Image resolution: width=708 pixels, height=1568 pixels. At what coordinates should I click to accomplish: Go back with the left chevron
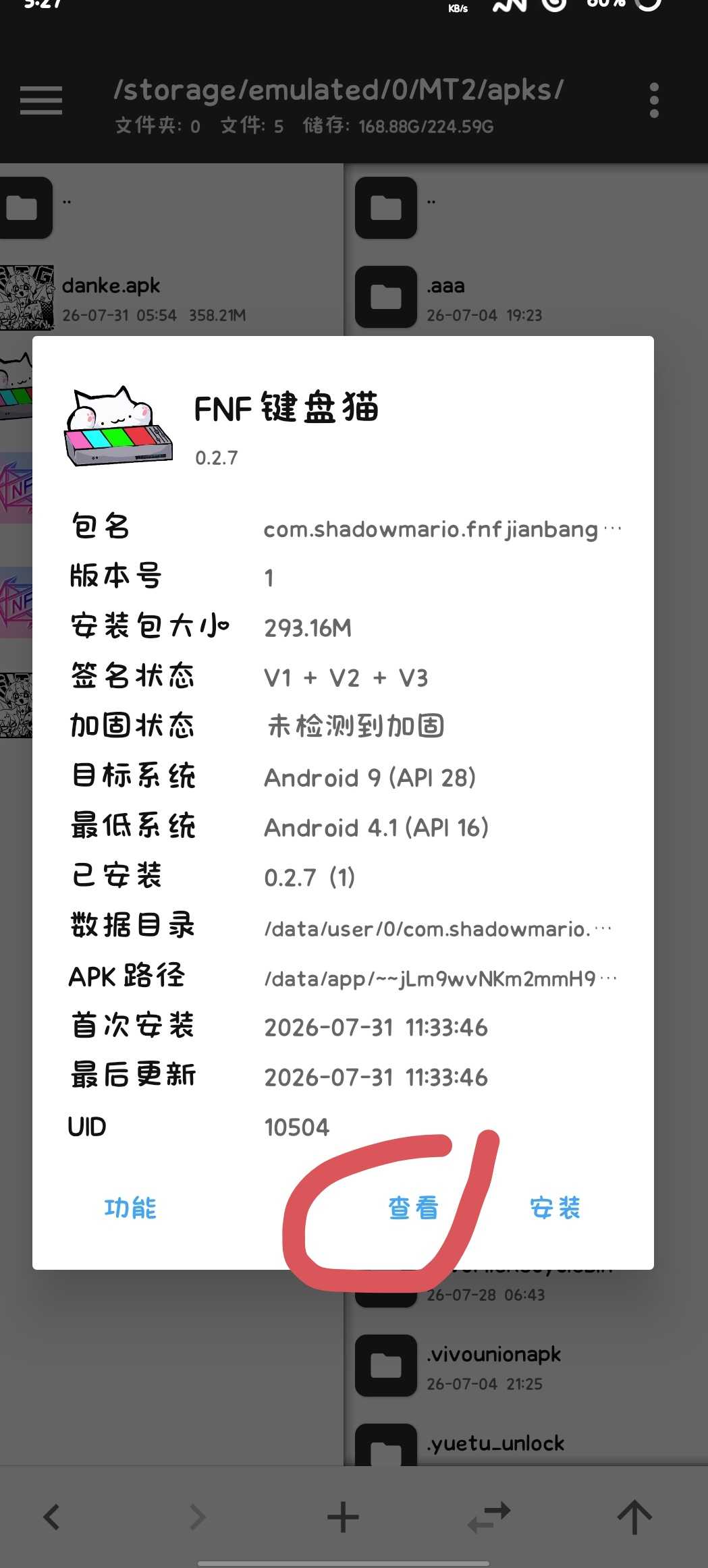point(52,1517)
